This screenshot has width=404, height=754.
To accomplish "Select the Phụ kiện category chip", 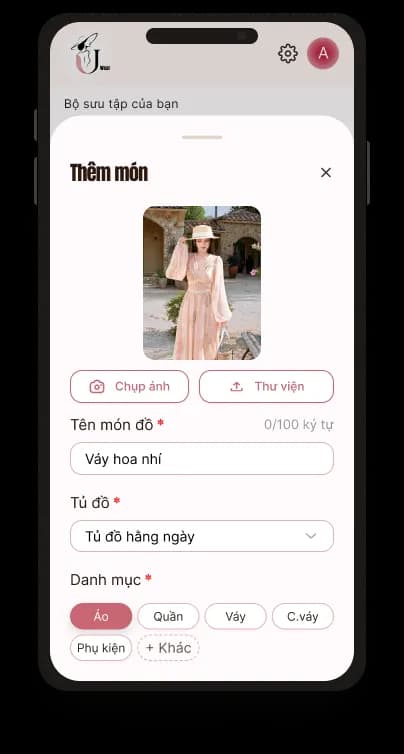I will (x=101, y=648).
